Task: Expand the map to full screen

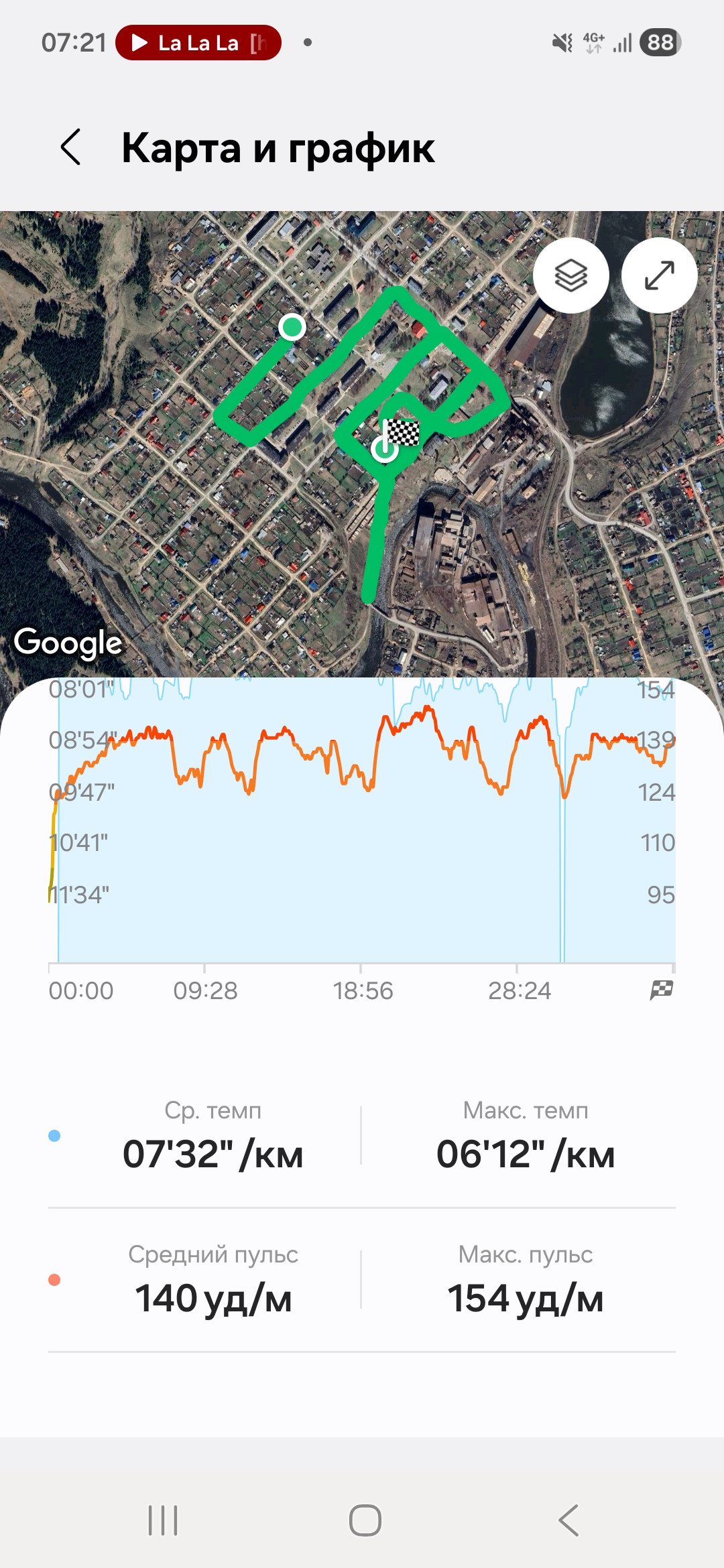Action: (x=660, y=275)
